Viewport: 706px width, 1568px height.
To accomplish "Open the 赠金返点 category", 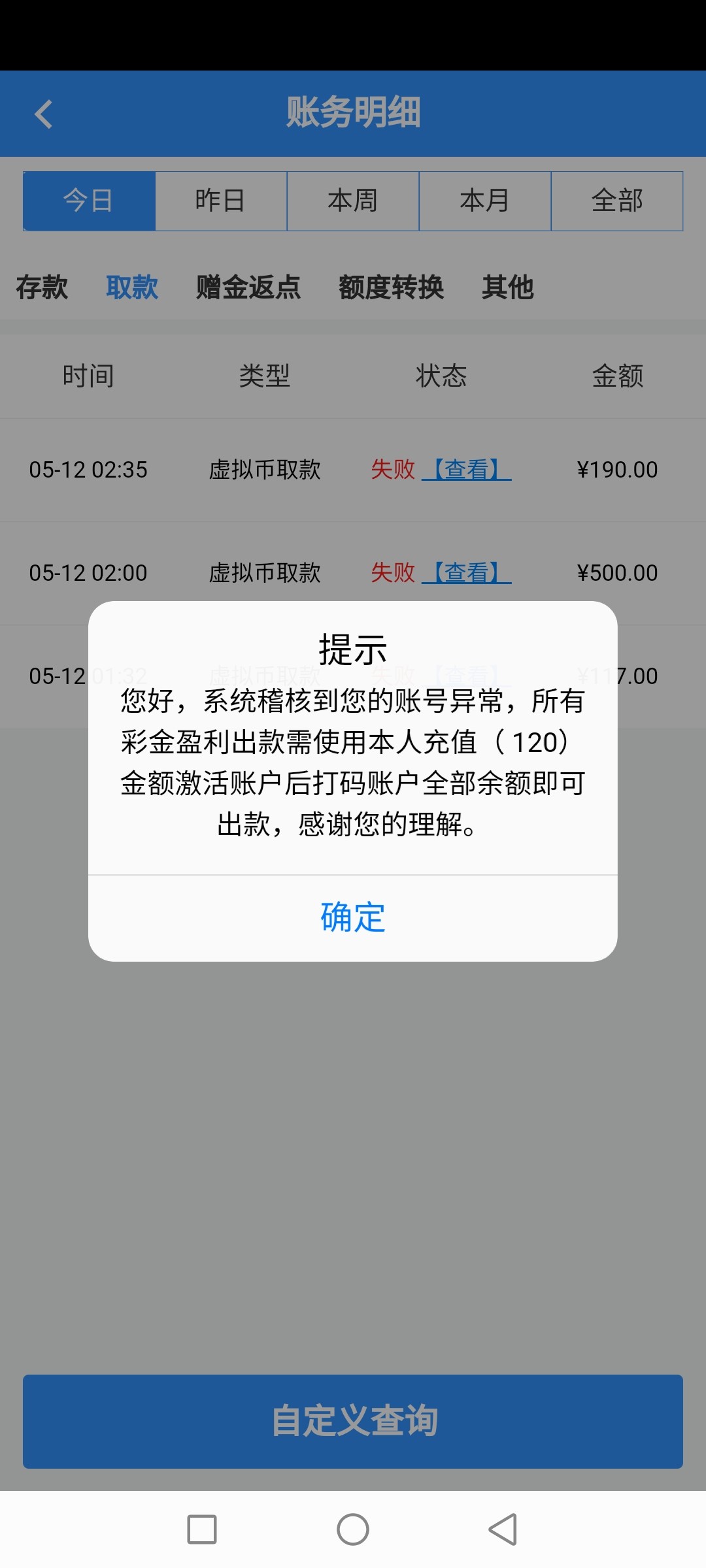I will (x=247, y=287).
